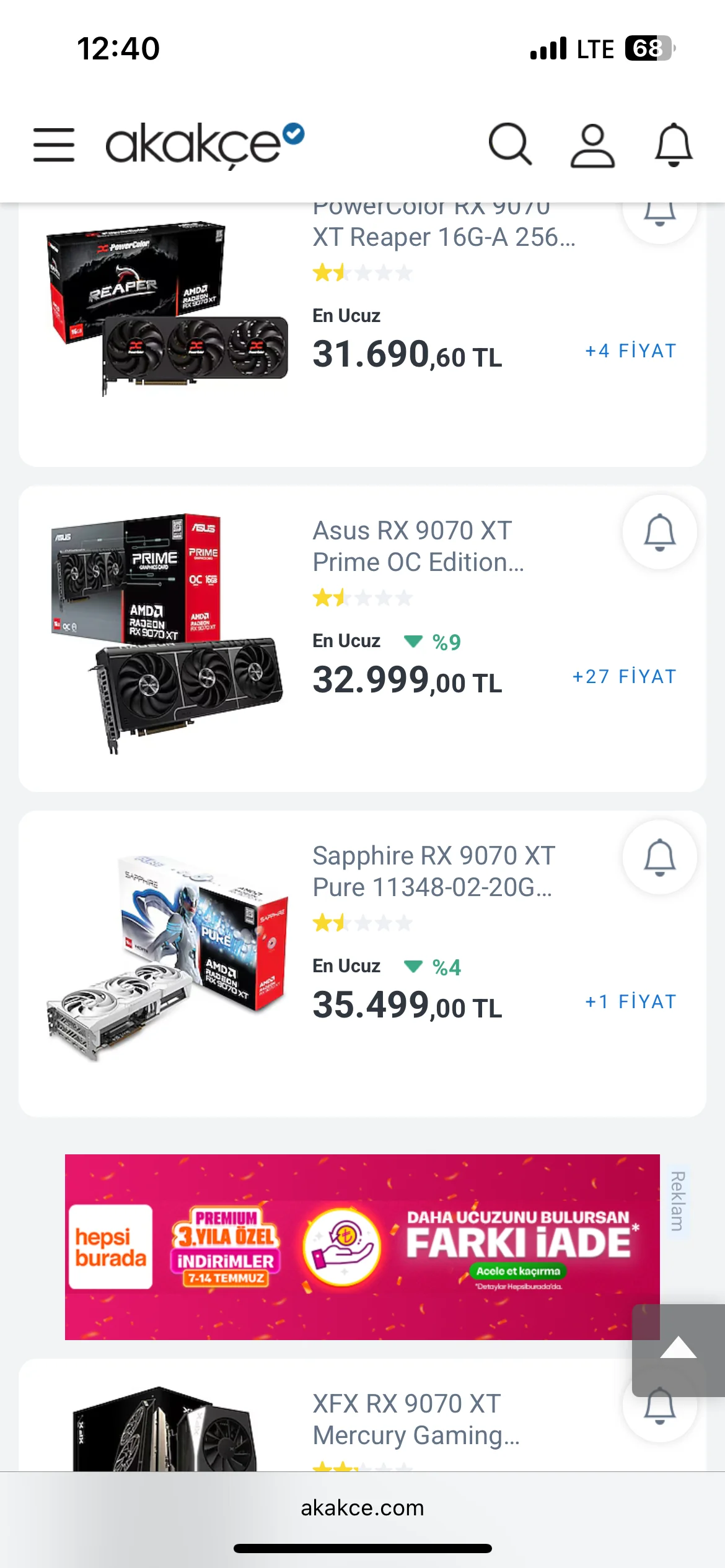Set a price alarm for the Asus Prime OC
The height and width of the screenshot is (1568, 725).
point(660,532)
